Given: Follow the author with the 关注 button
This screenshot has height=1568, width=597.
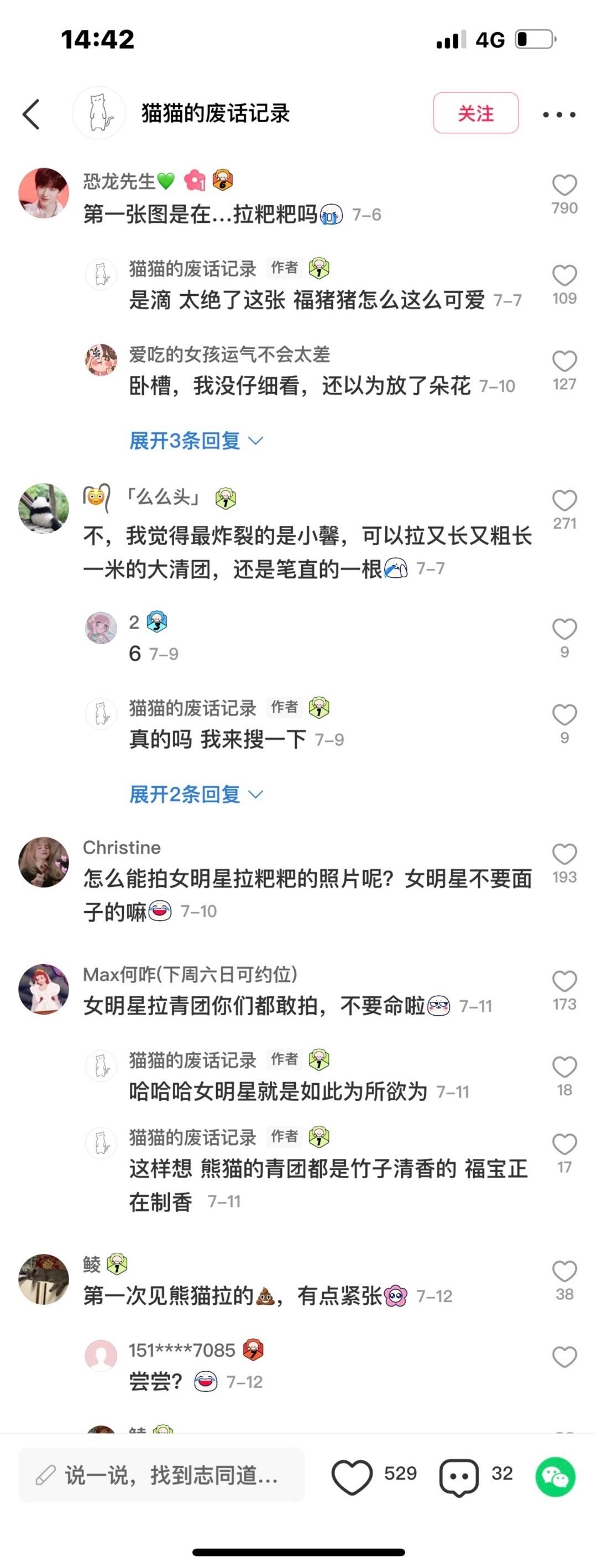Looking at the screenshot, I should (x=475, y=113).
